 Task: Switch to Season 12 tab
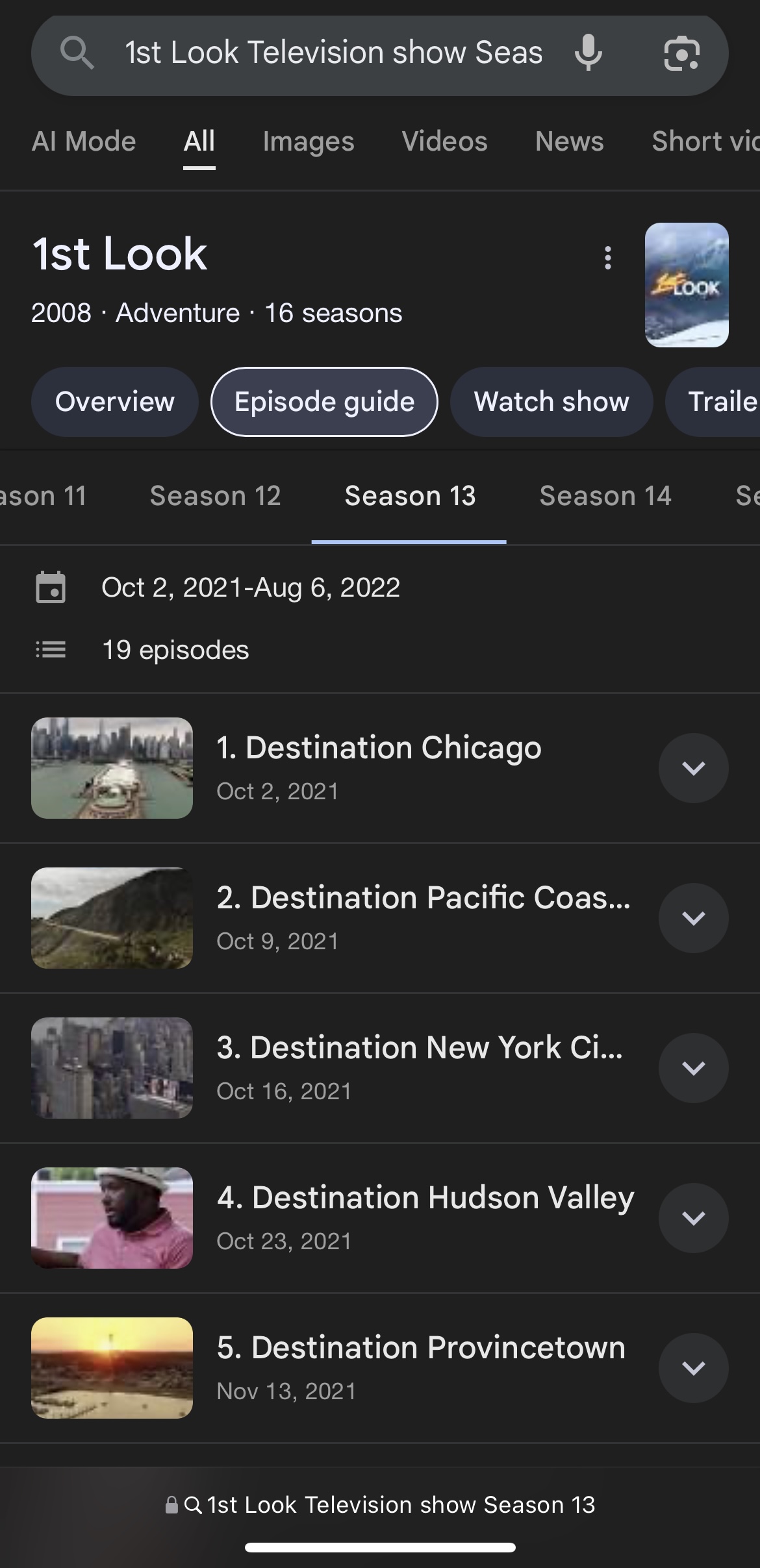pyautogui.click(x=215, y=497)
